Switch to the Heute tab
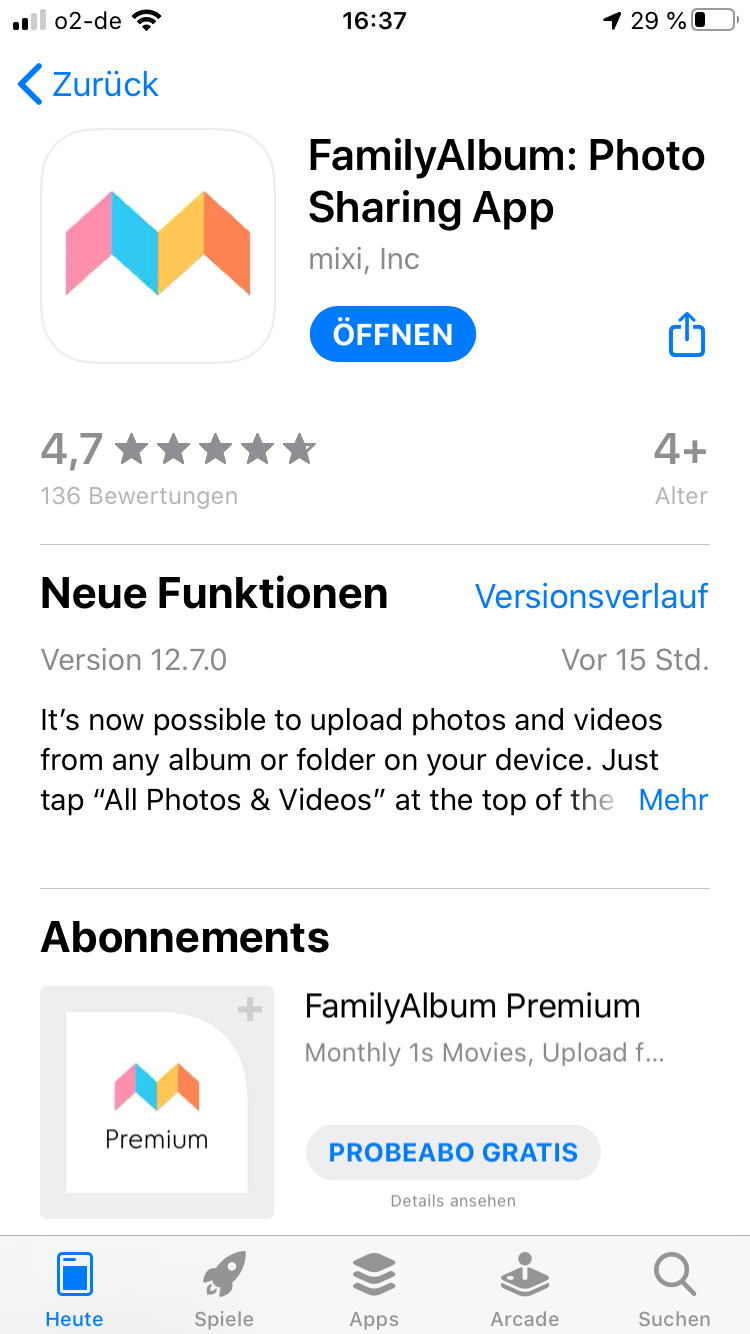 (x=75, y=1289)
